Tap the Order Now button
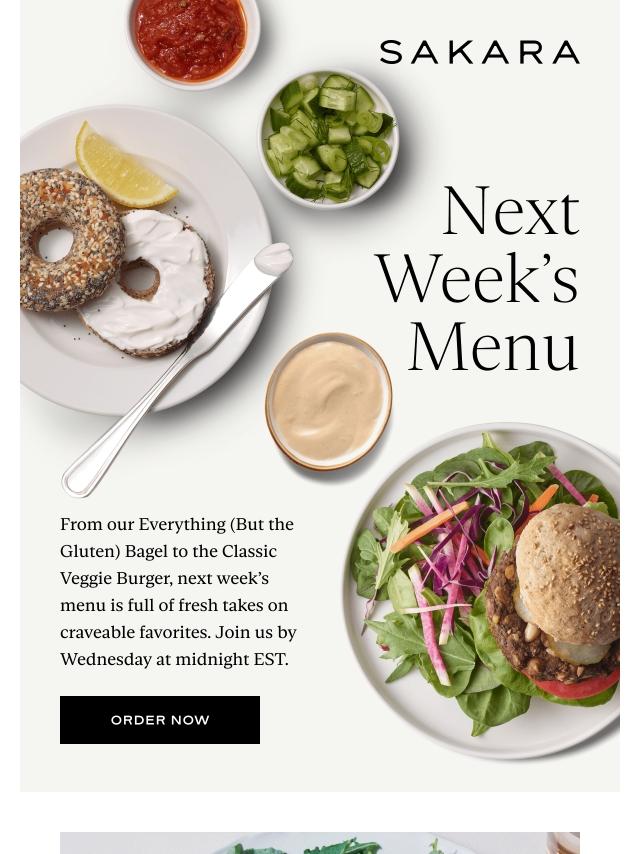This screenshot has height=854, width=640. (160, 720)
